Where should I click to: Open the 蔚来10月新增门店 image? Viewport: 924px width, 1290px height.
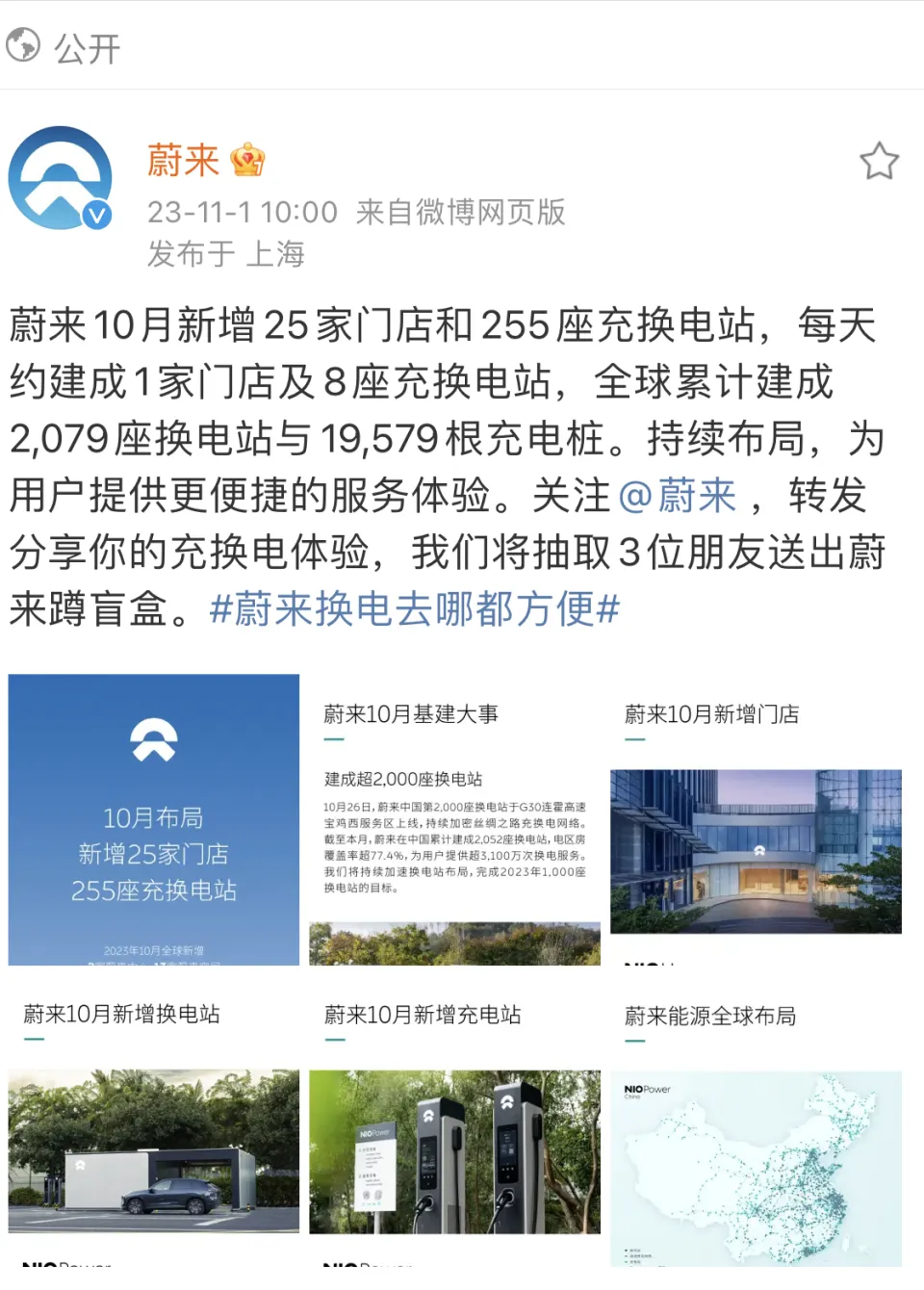756,819
